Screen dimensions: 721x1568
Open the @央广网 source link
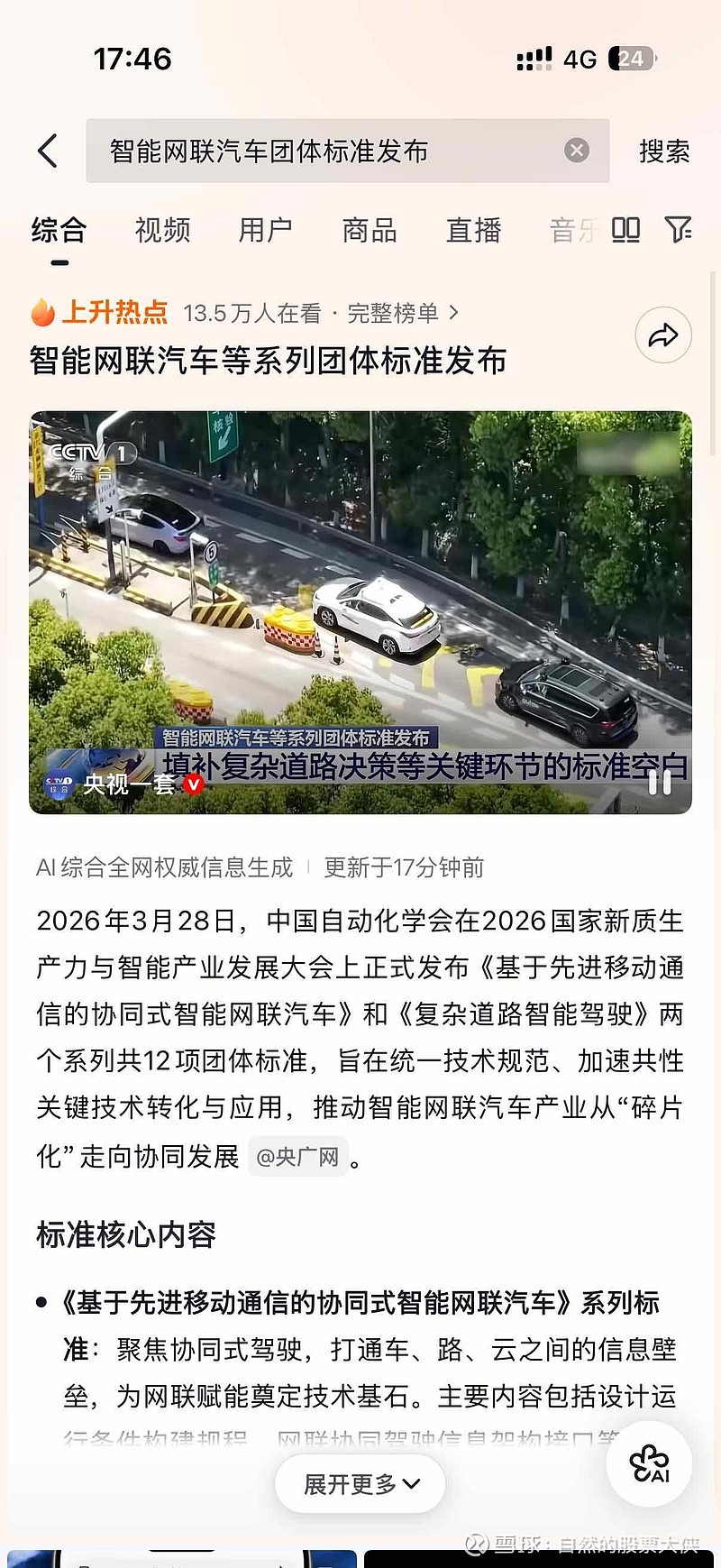click(x=297, y=1156)
